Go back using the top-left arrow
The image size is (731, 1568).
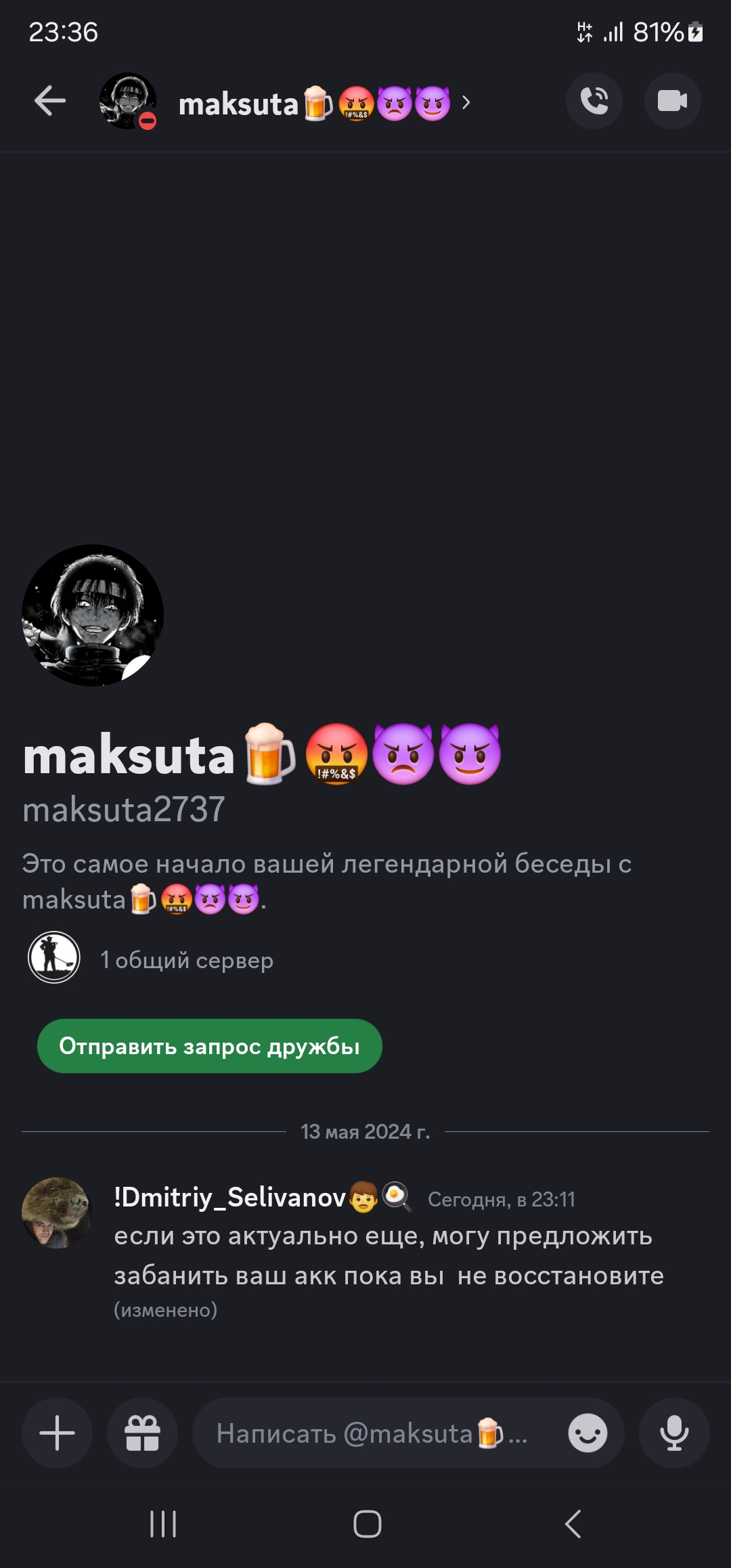point(50,101)
